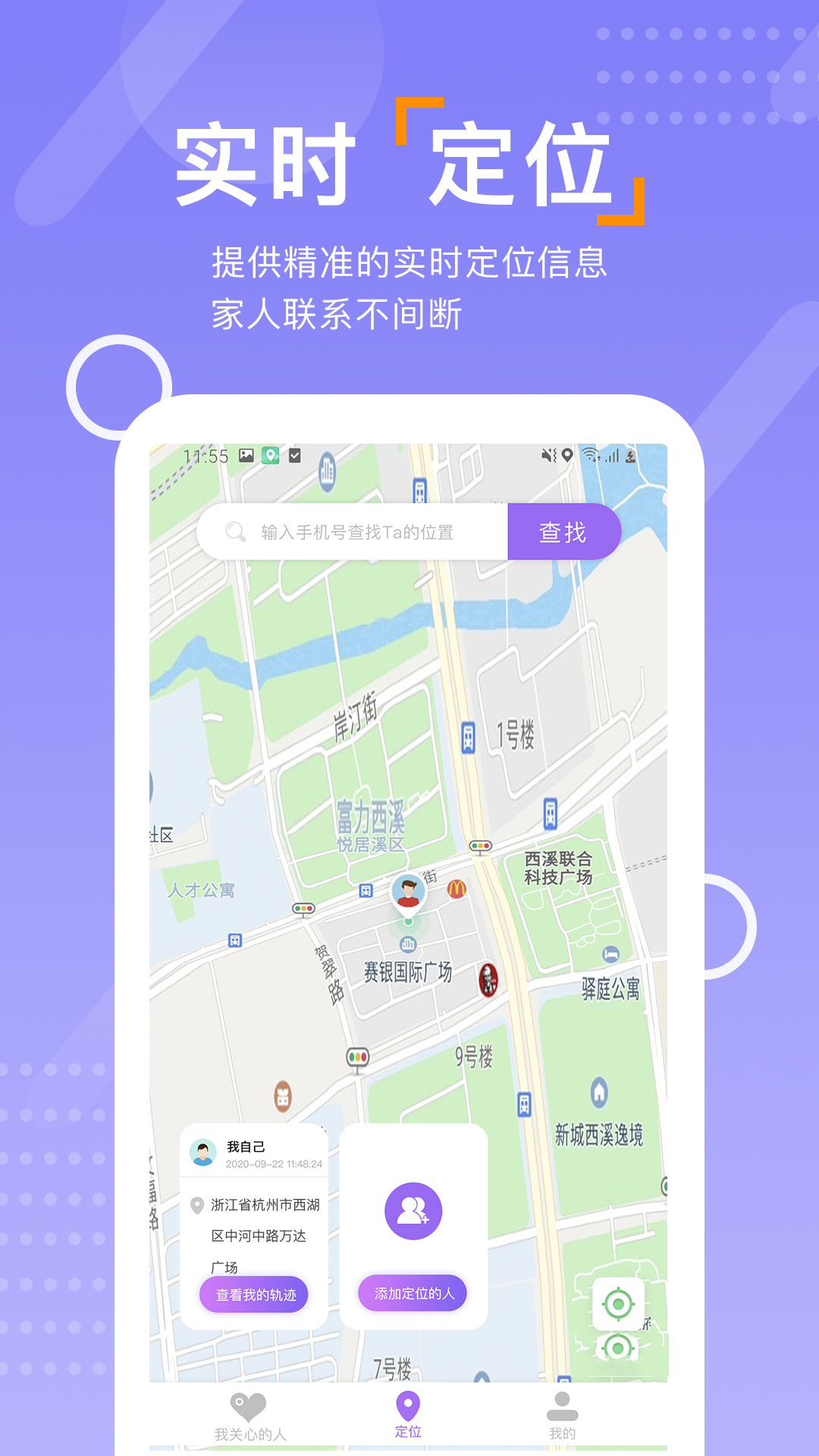Tap the lower compass targeting icon

[x=618, y=1348]
